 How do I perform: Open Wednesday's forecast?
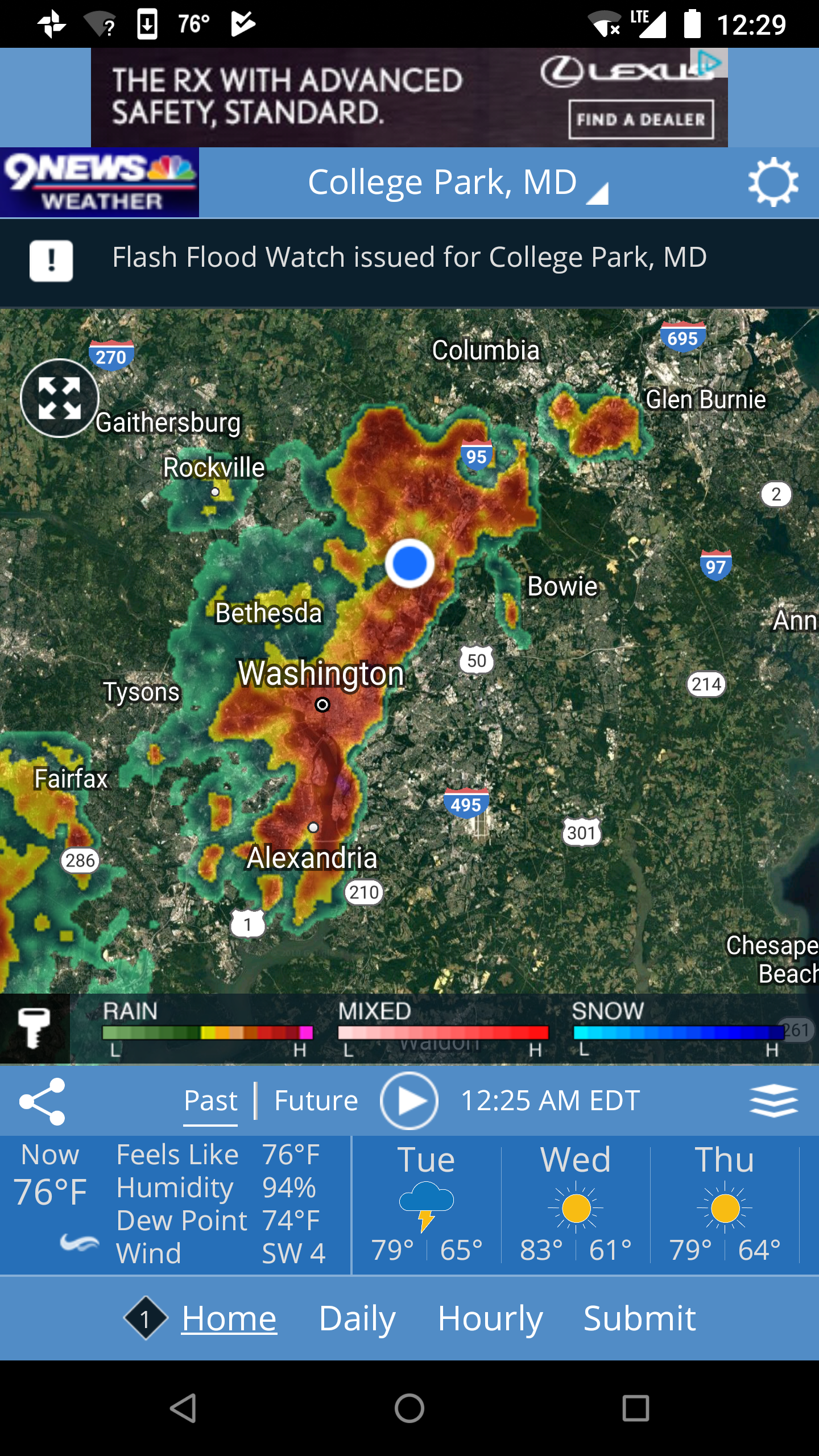[x=576, y=1205]
